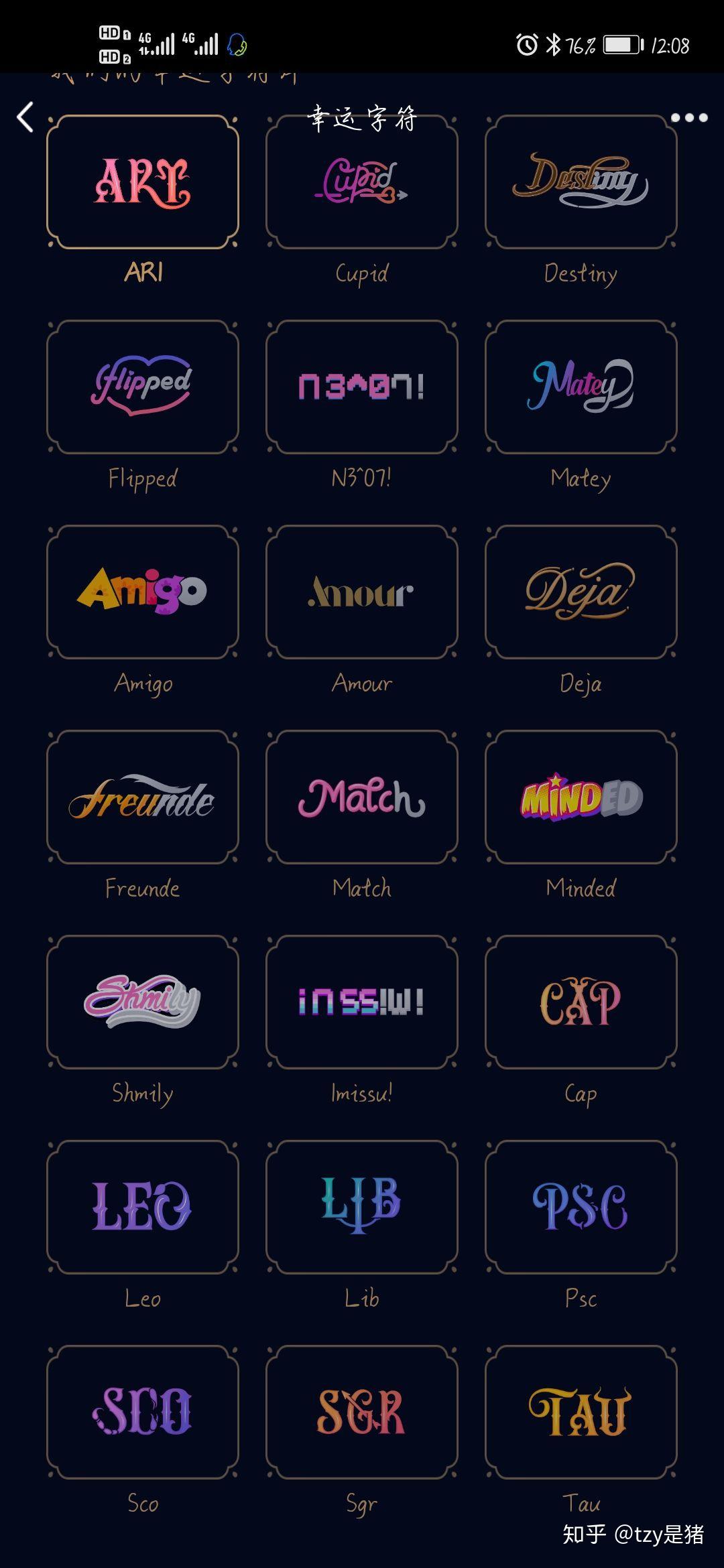Select the Matey character card

point(581,387)
